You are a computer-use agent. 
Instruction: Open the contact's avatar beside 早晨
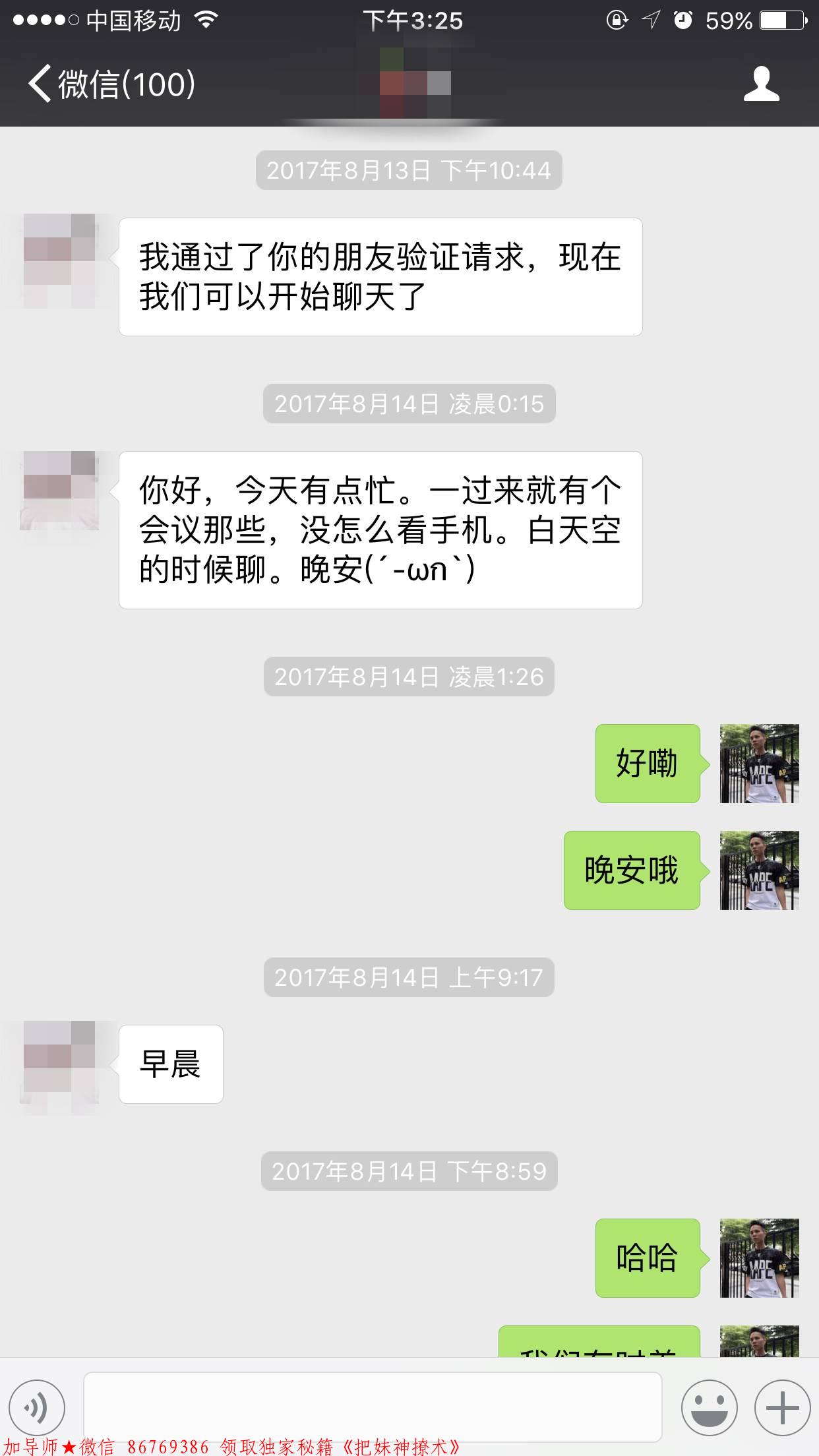[59, 1063]
